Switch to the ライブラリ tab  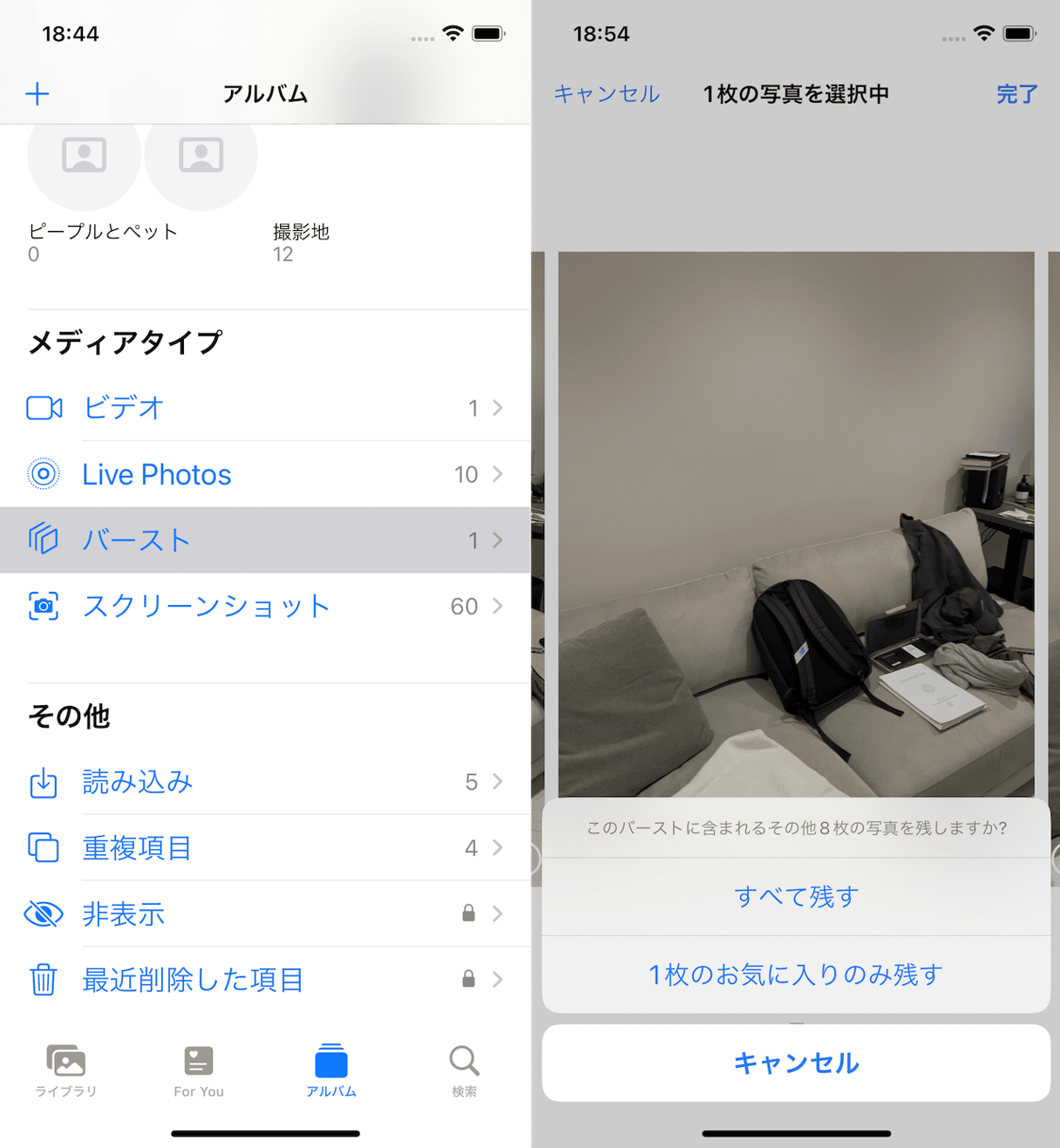click(x=66, y=1070)
